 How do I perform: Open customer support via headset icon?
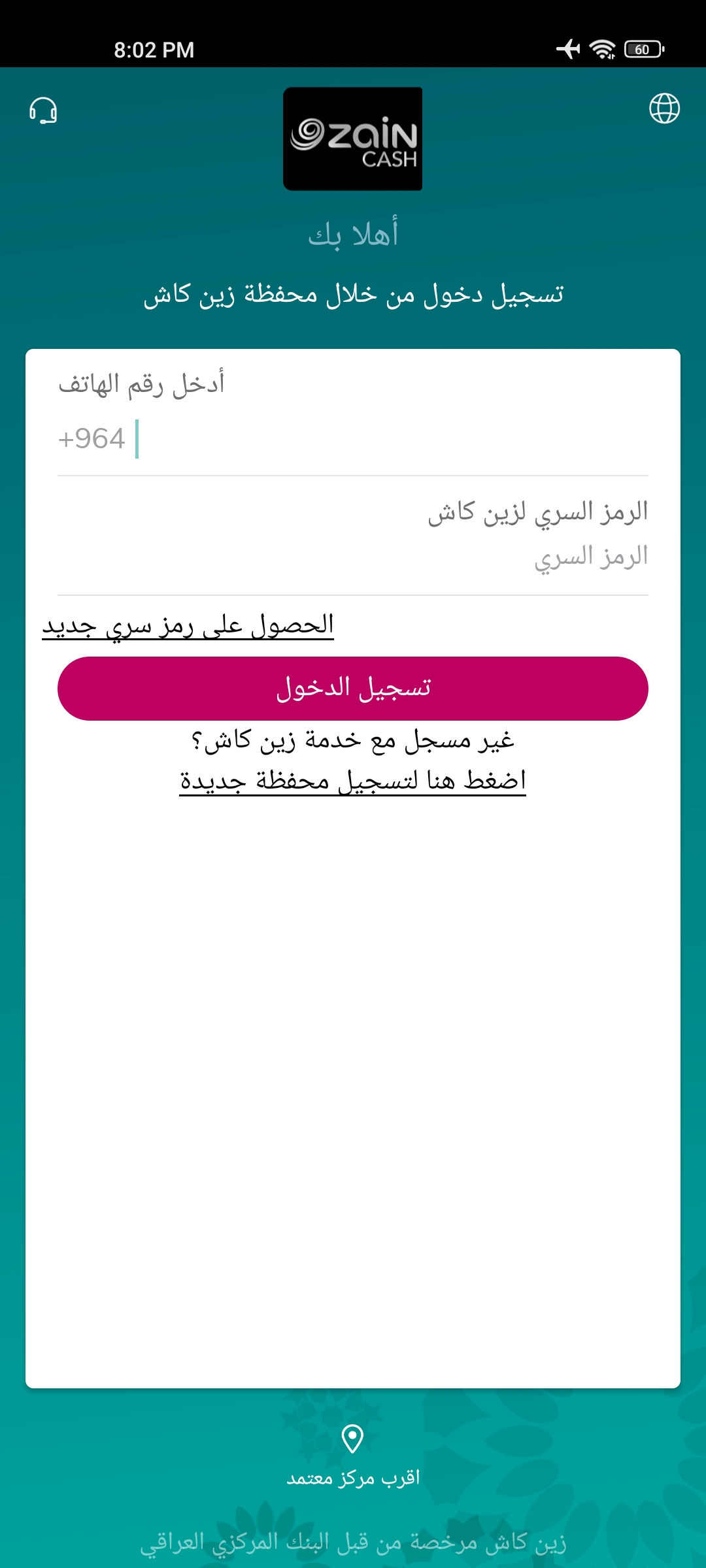pos(43,110)
